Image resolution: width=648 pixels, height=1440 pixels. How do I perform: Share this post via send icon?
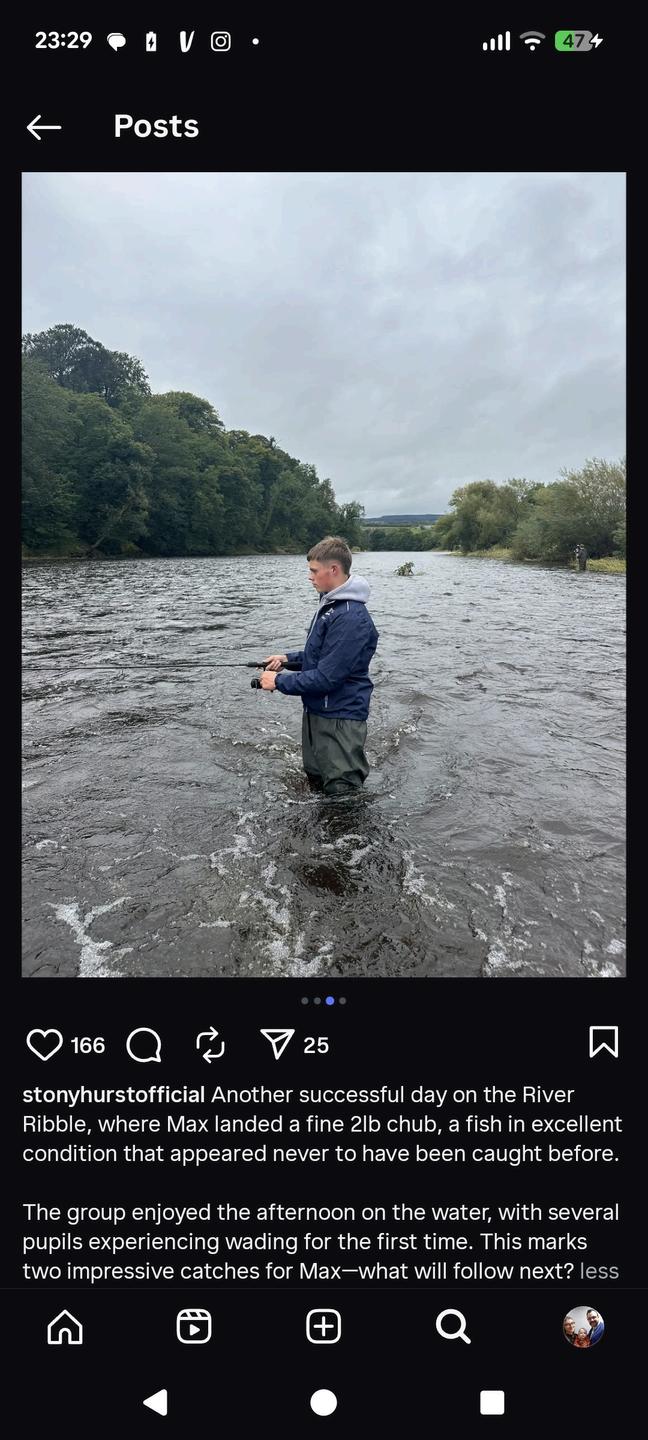click(277, 1045)
